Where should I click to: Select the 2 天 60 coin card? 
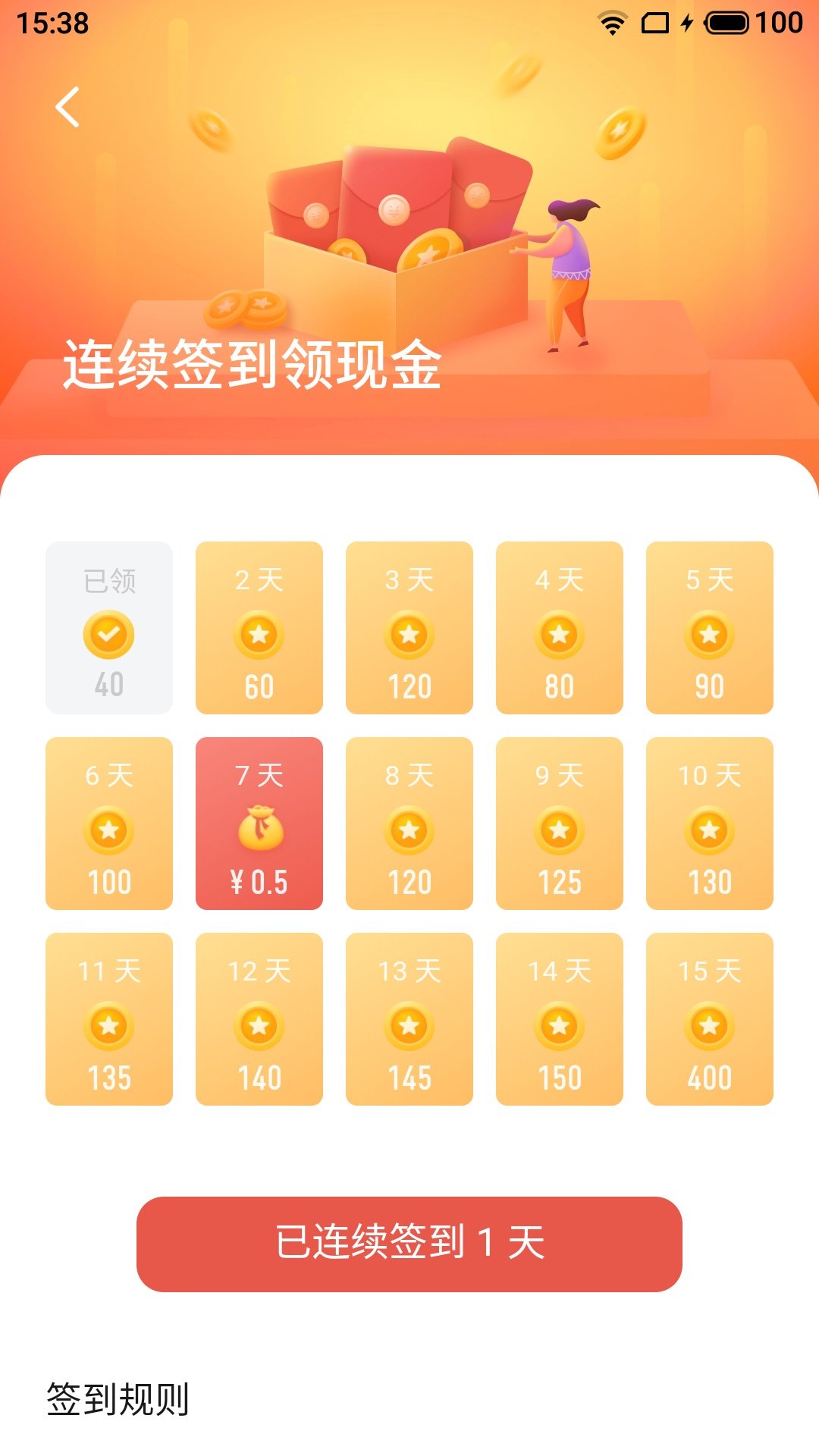259,628
